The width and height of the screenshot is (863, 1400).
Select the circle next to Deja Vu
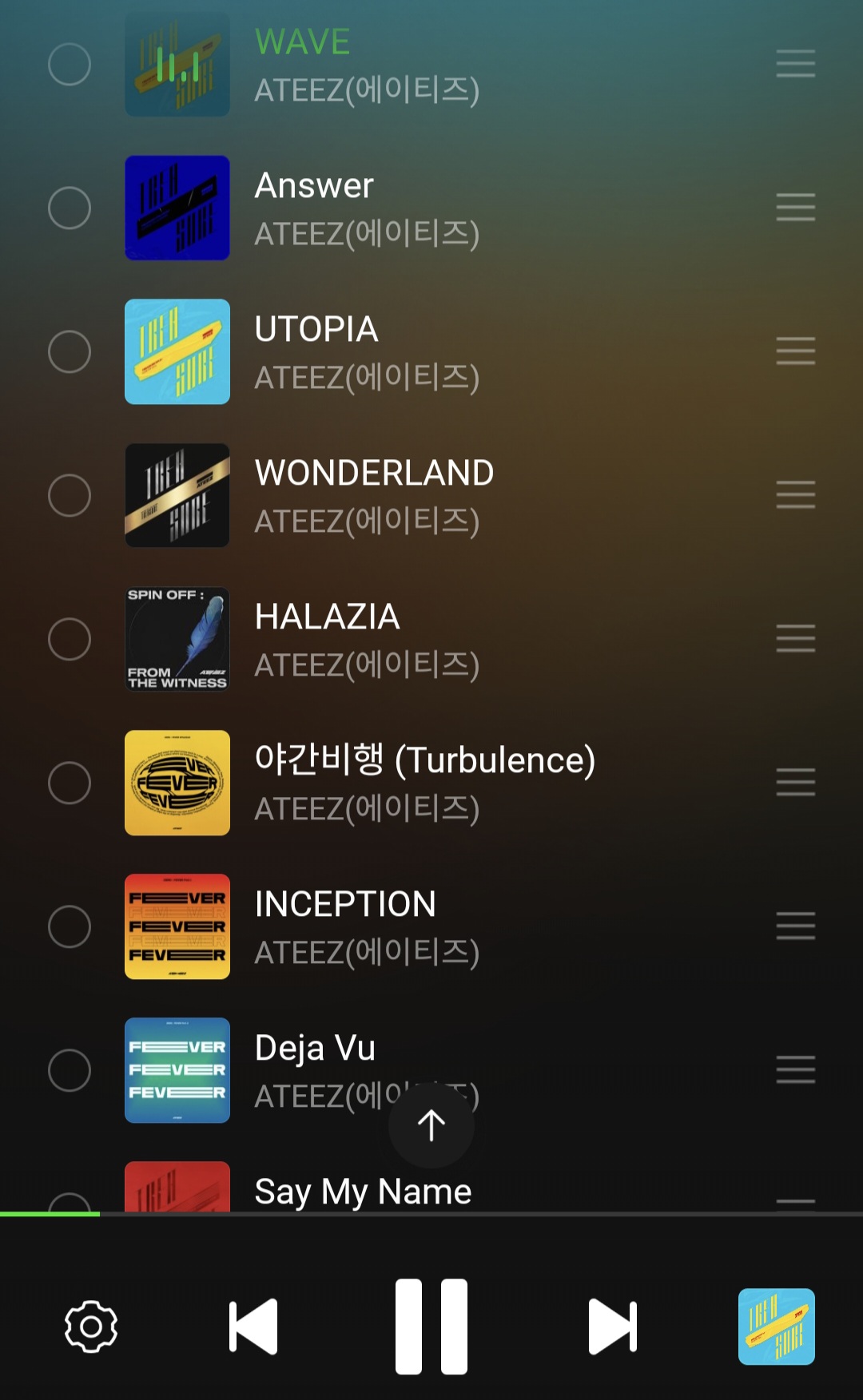70,1070
